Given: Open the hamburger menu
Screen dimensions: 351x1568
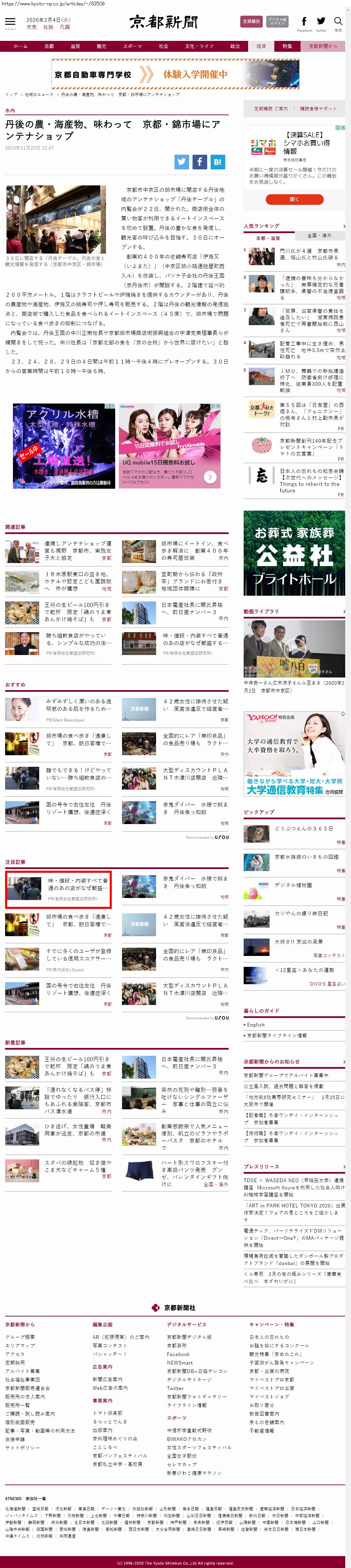Looking at the screenshot, I should tap(10, 22).
